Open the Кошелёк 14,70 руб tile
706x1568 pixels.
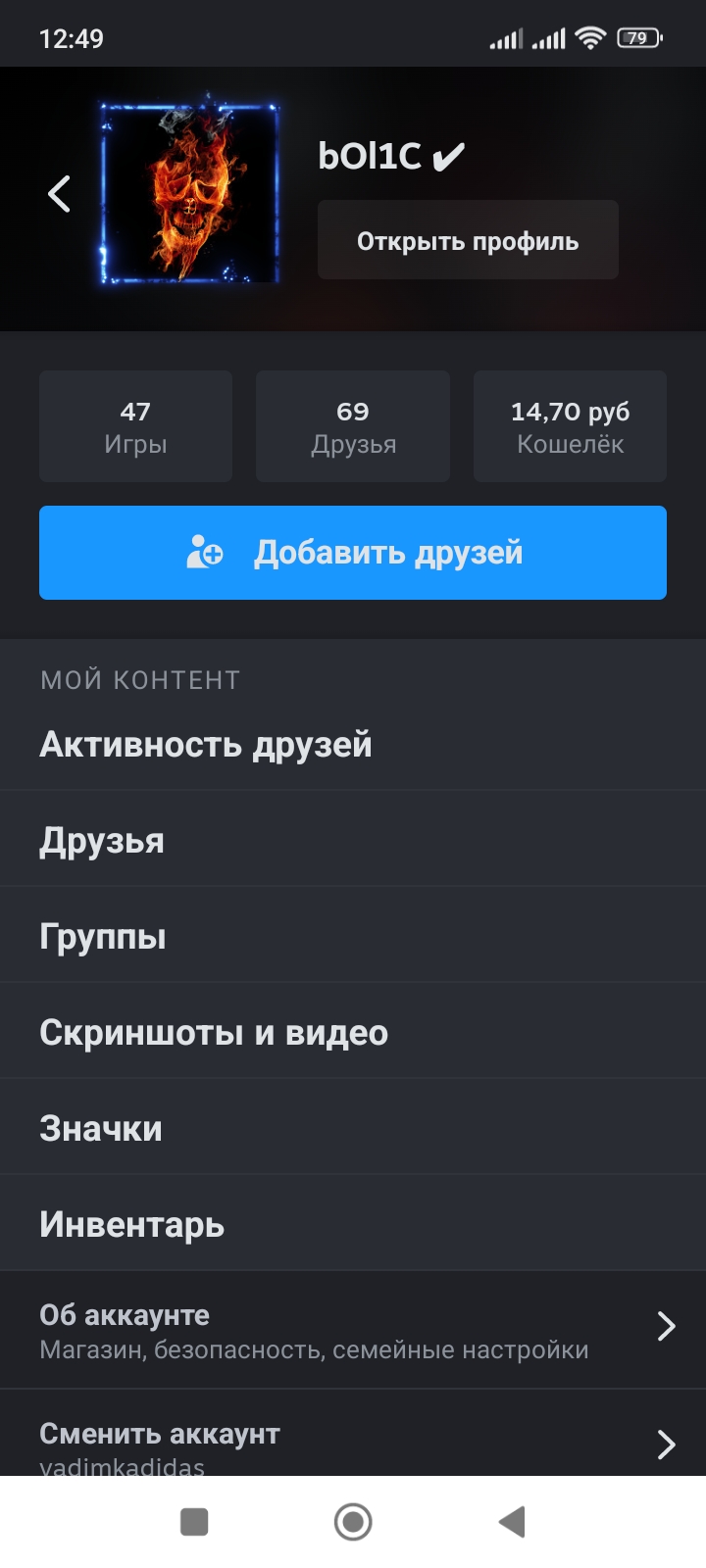(570, 426)
